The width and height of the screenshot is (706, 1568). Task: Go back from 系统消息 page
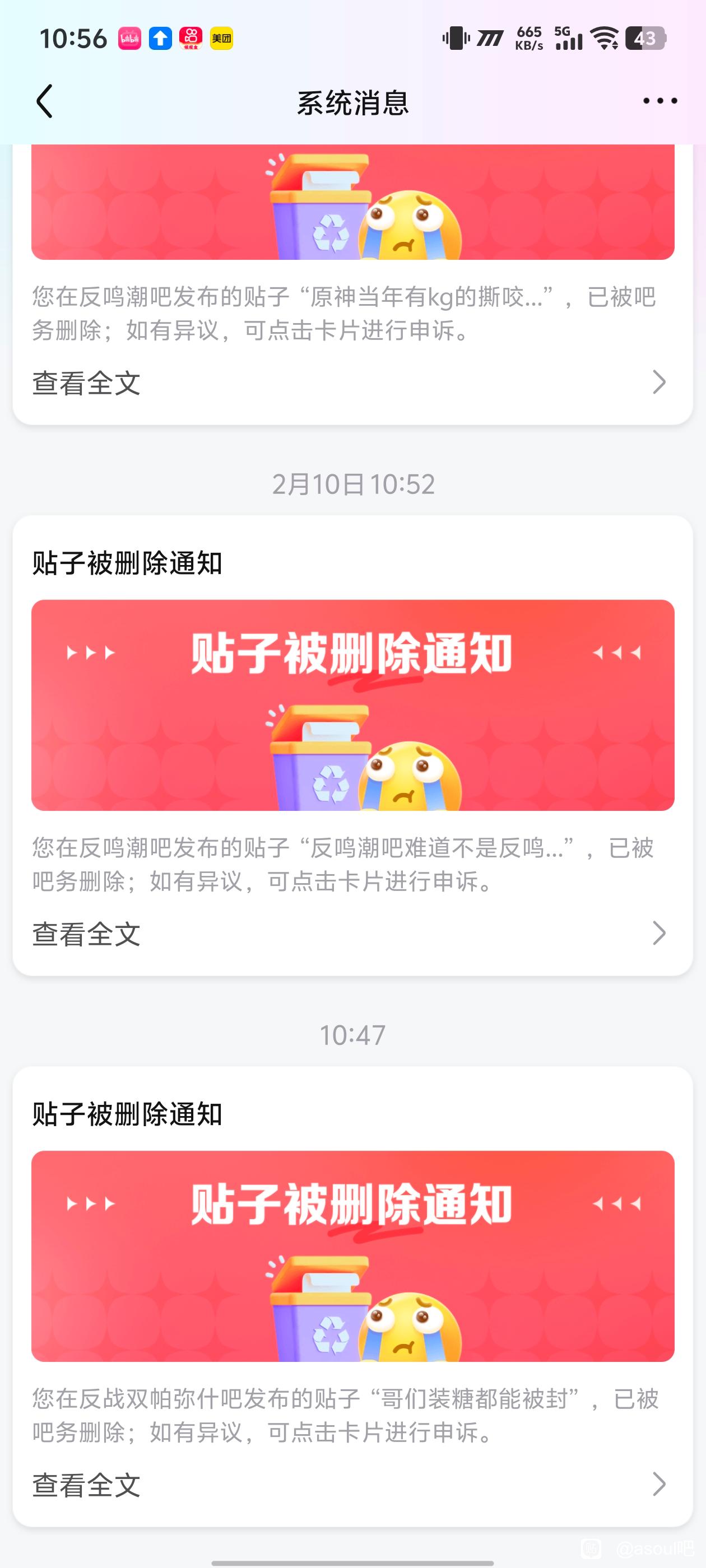[44, 101]
